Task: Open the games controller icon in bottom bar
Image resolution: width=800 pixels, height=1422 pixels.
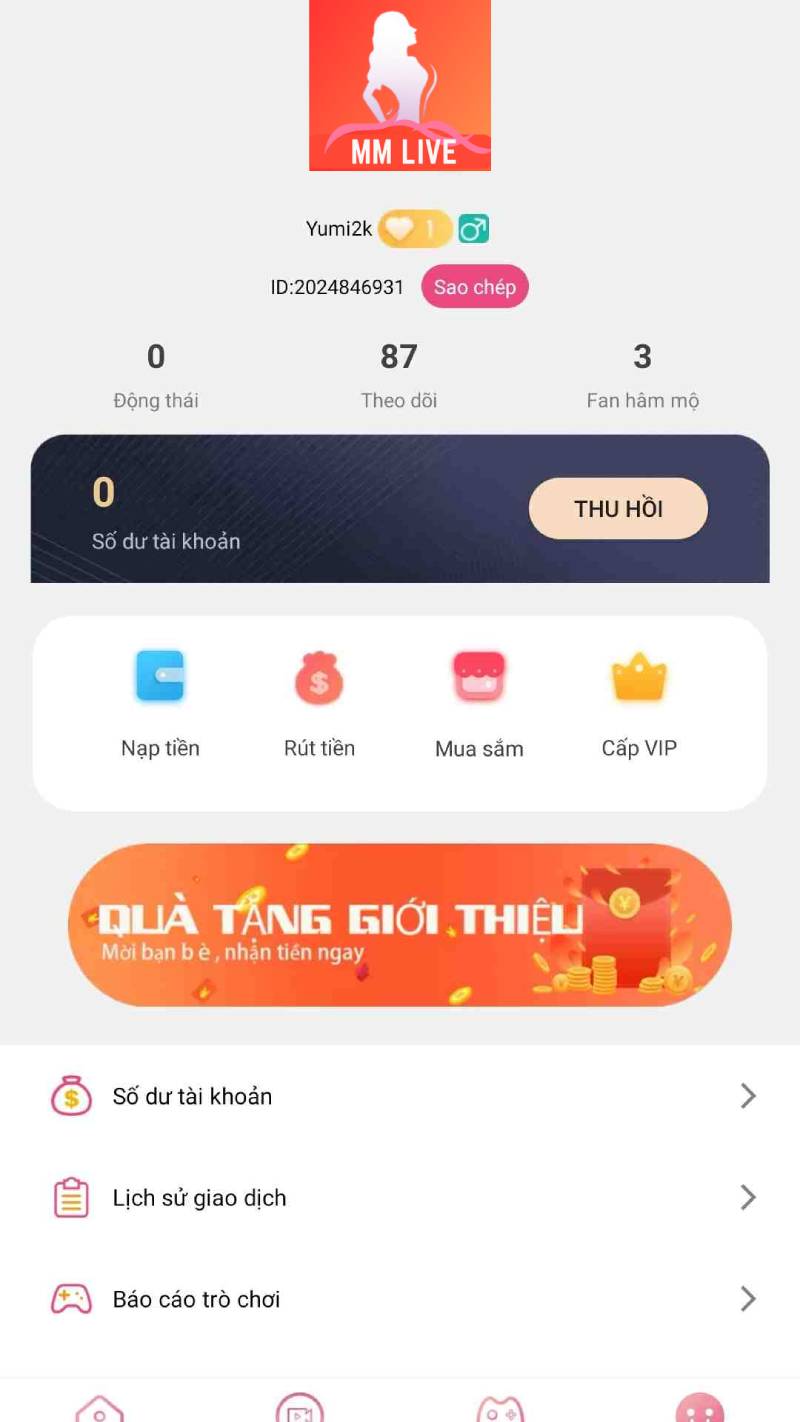Action: pyautogui.click(x=500, y=1408)
